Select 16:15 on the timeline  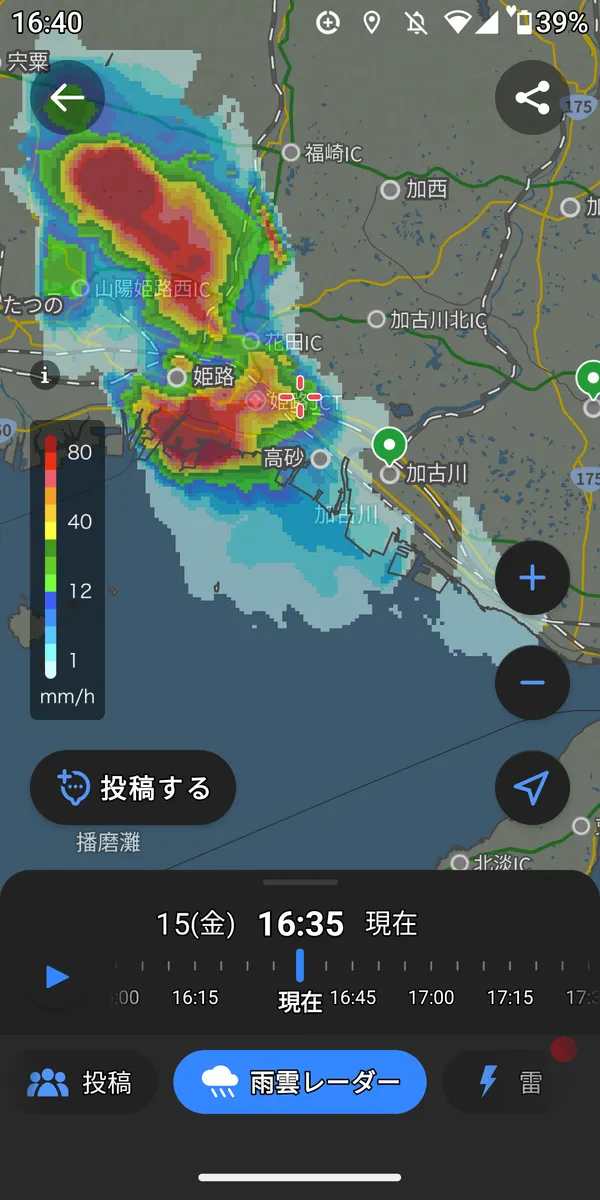point(195,997)
